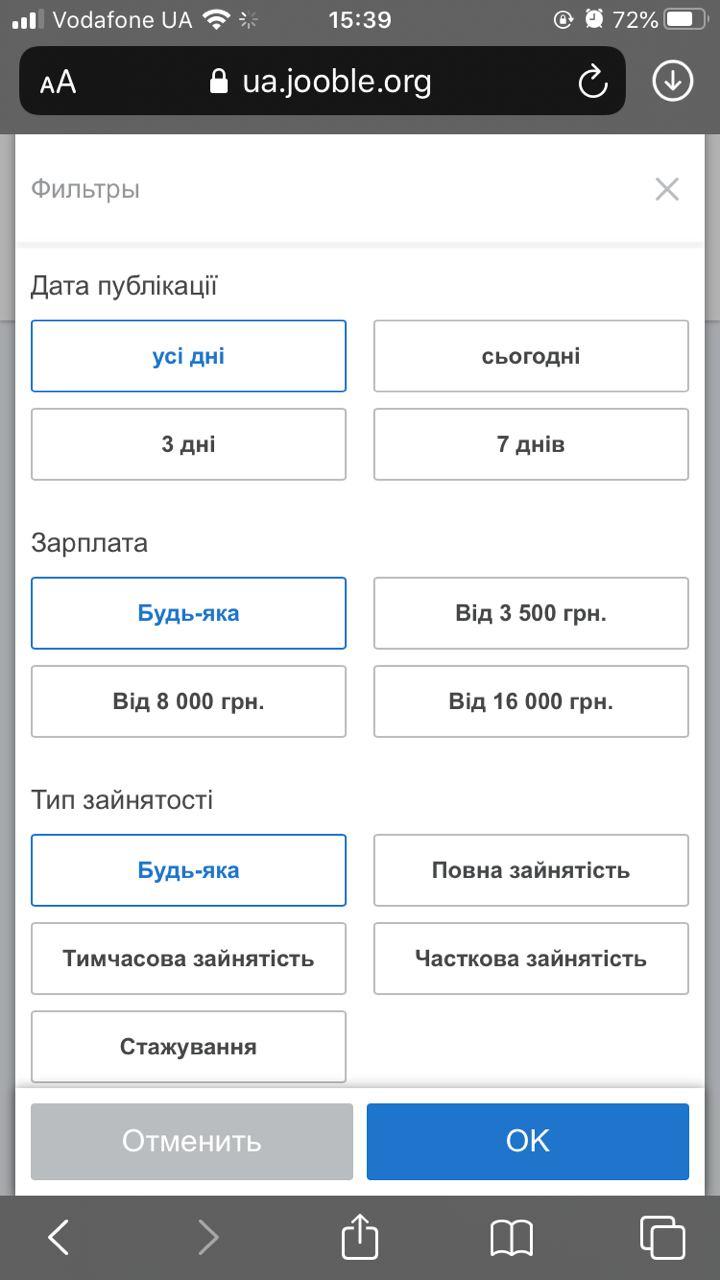Tap the Отменить button
The image size is (720, 1280).
click(190, 1140)
